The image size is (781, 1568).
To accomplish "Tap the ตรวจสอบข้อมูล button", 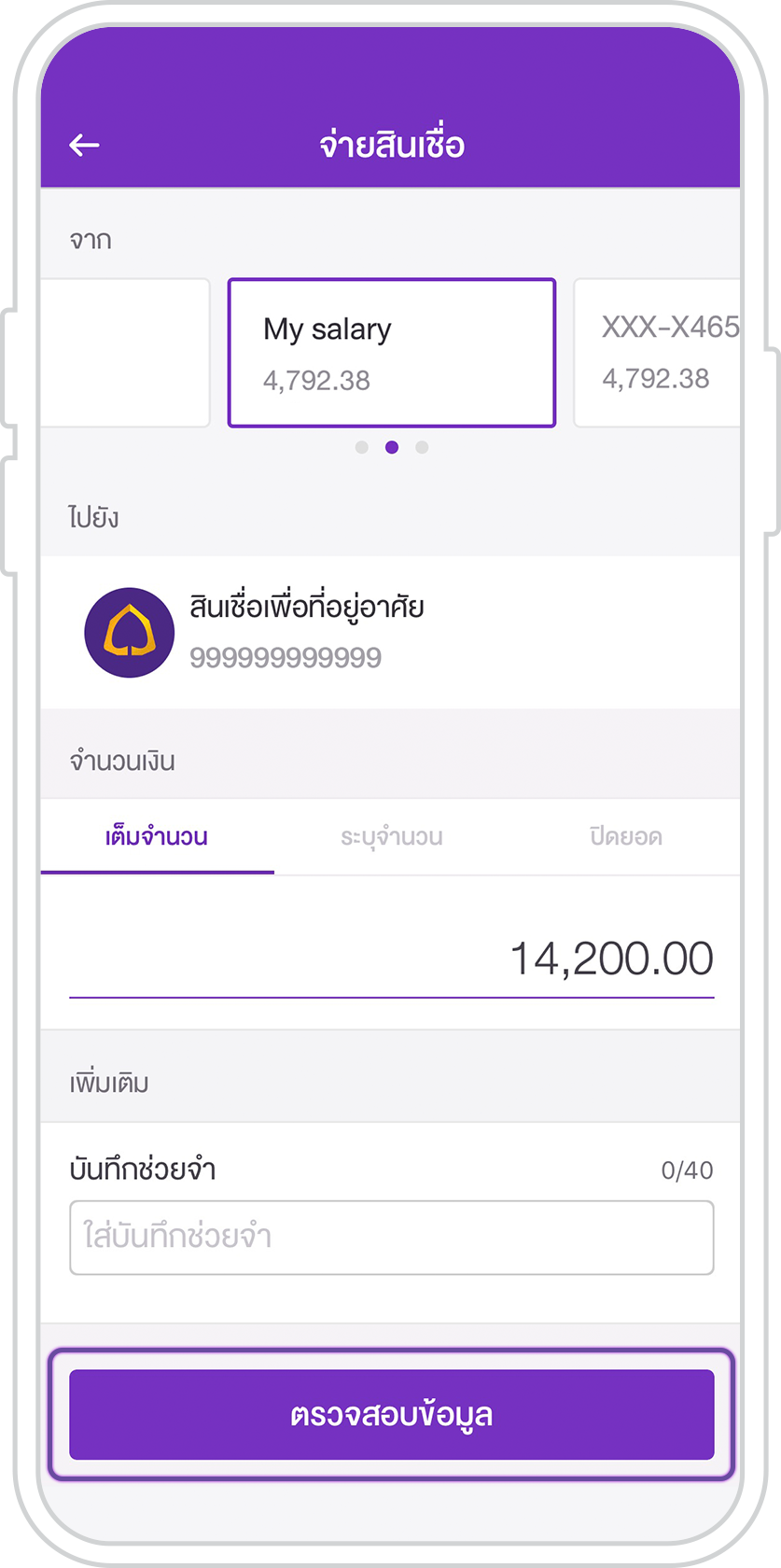I will (x=392, y=1415).
